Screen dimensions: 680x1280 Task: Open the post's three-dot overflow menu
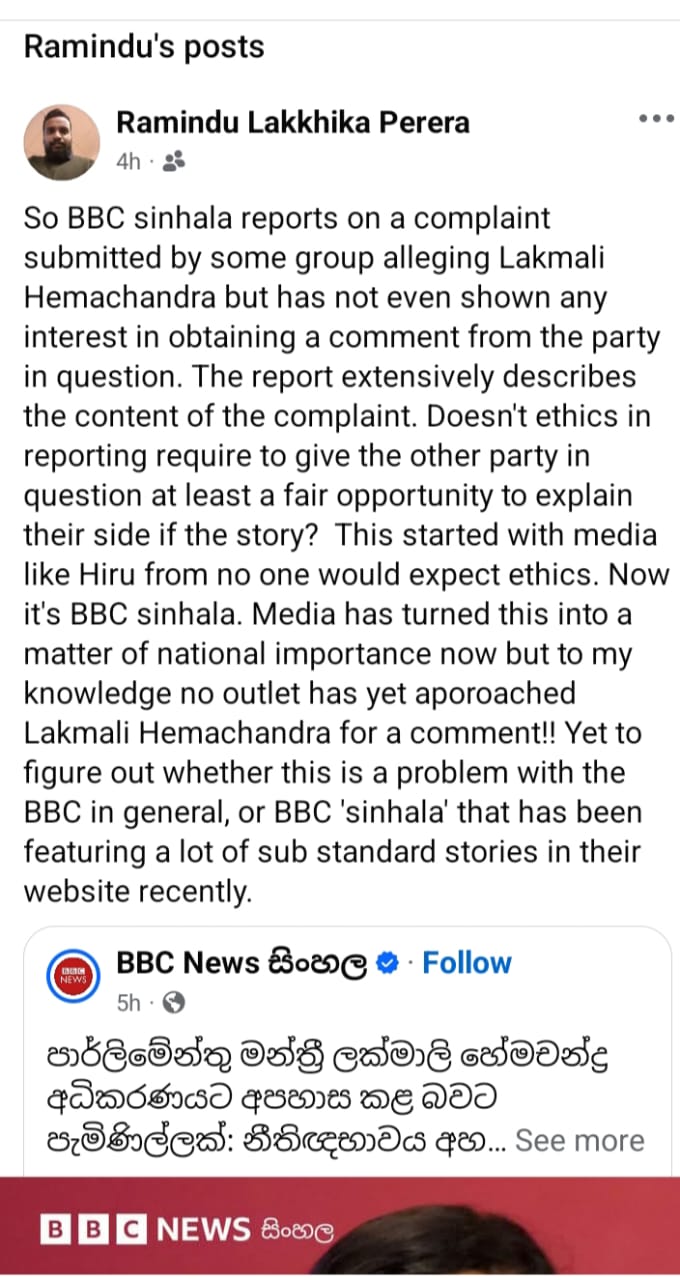656,119
